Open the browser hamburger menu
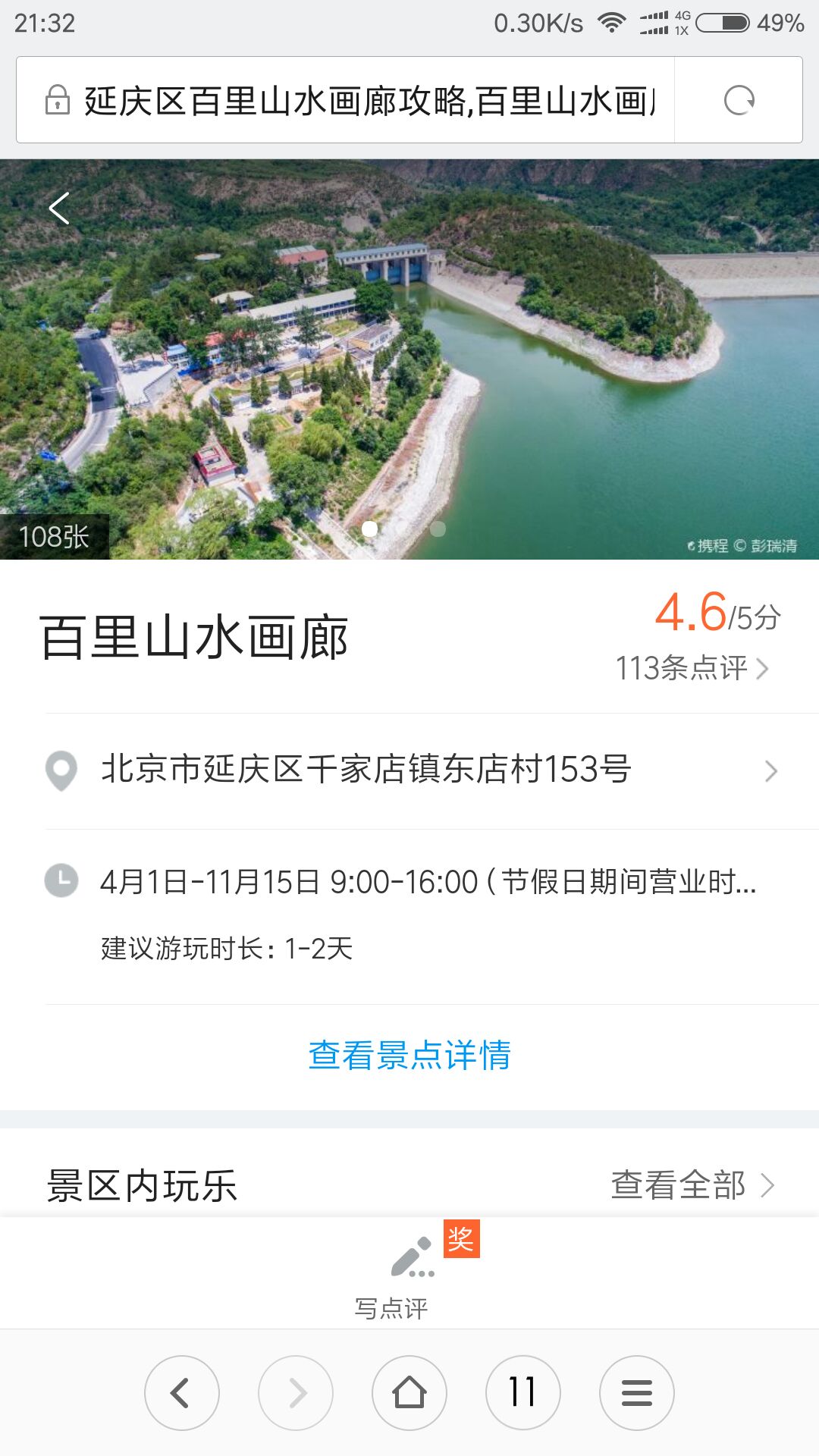The height and width of the screenshot is (1456, 819). pyautogui.click(x=637, y=1393)
